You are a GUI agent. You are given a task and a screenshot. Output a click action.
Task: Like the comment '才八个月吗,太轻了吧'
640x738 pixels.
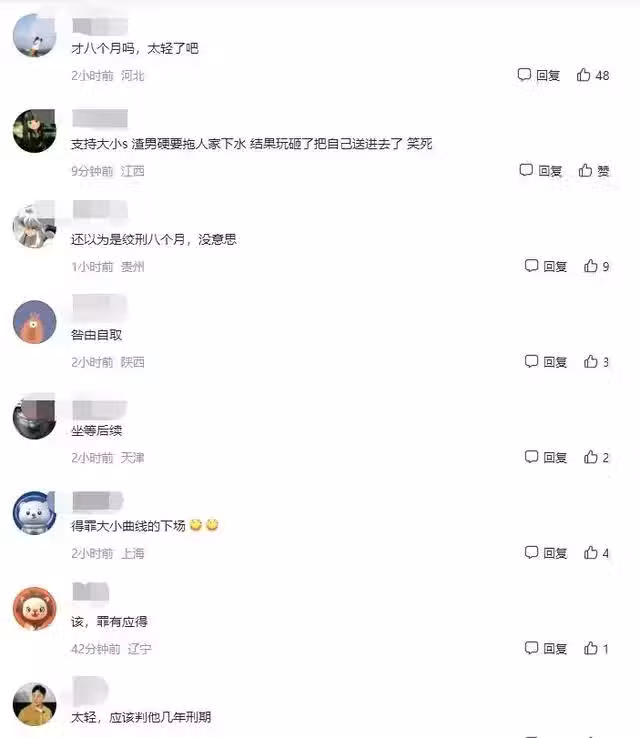[593, 75]
